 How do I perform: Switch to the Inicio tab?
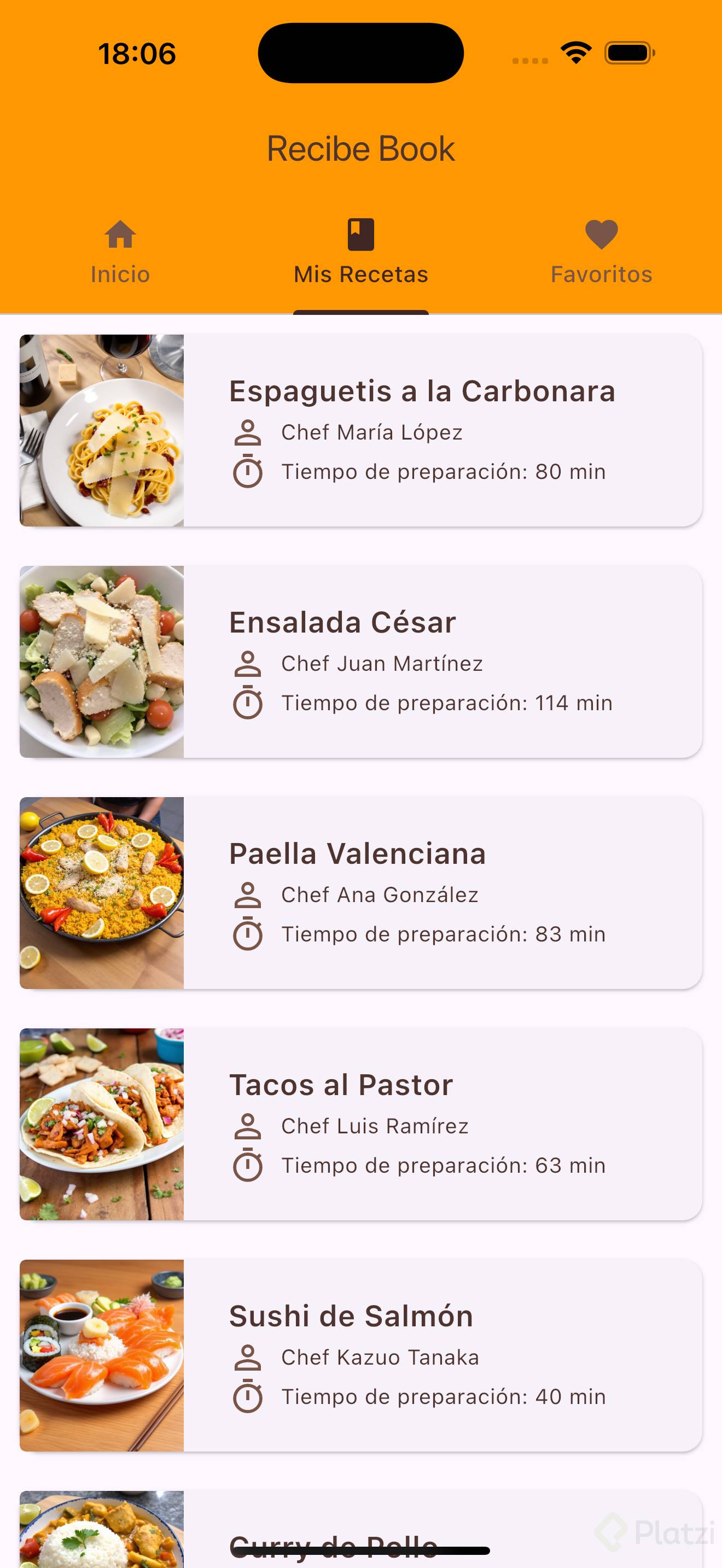(x=120, y=252)
